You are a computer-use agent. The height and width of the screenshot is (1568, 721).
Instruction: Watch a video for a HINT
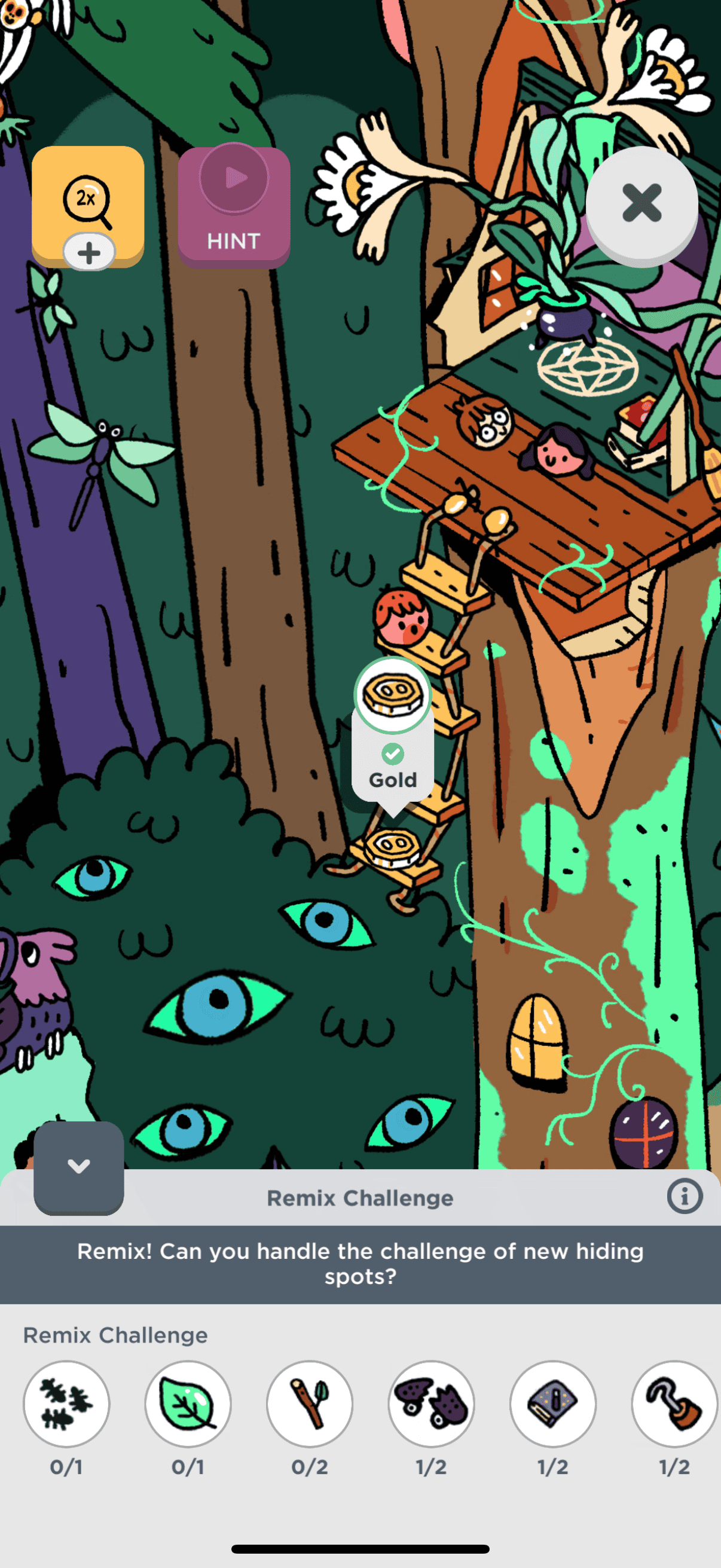point(234,207)
